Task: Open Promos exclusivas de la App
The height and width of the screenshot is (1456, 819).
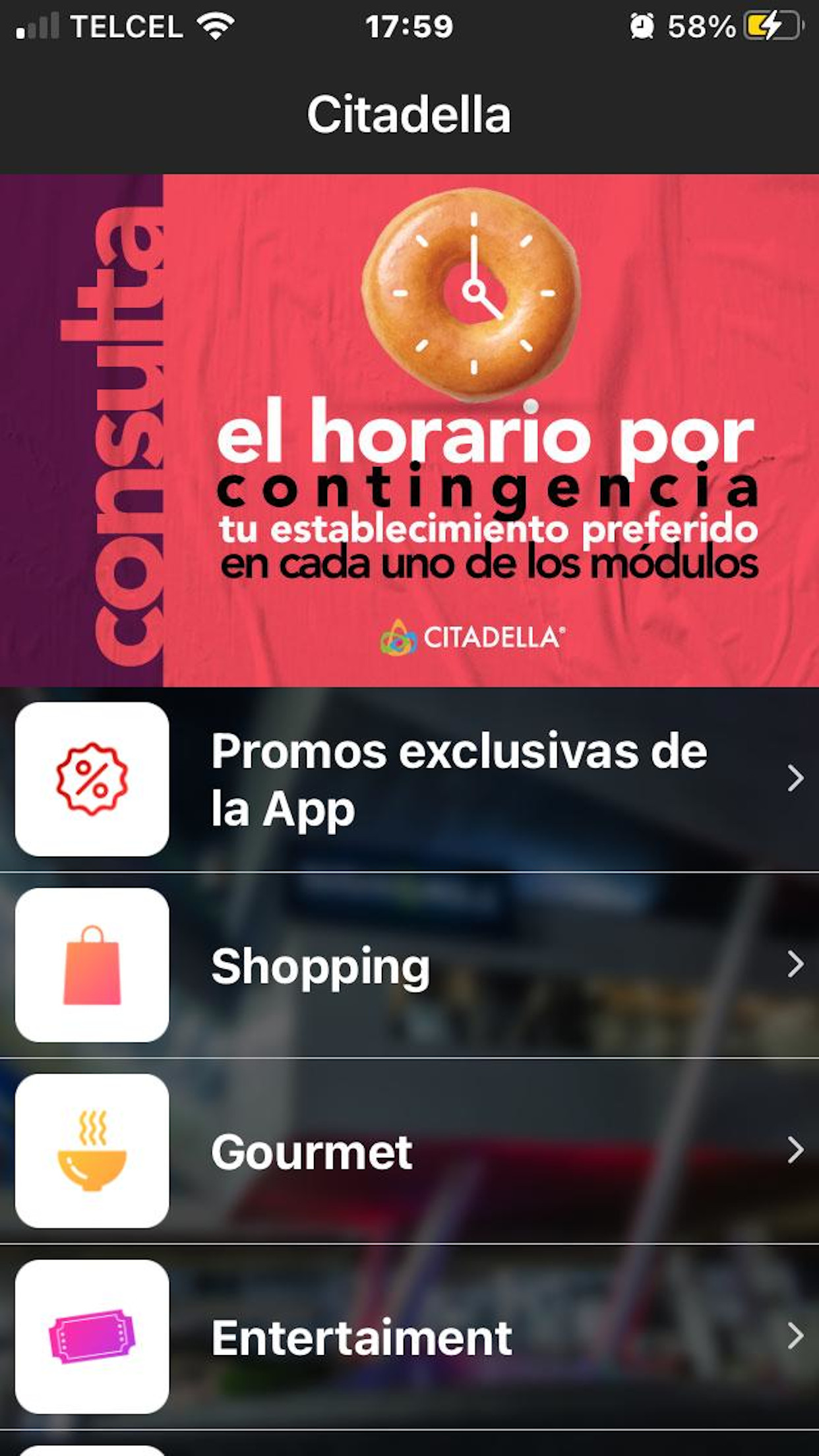Action: coord(409,779)
